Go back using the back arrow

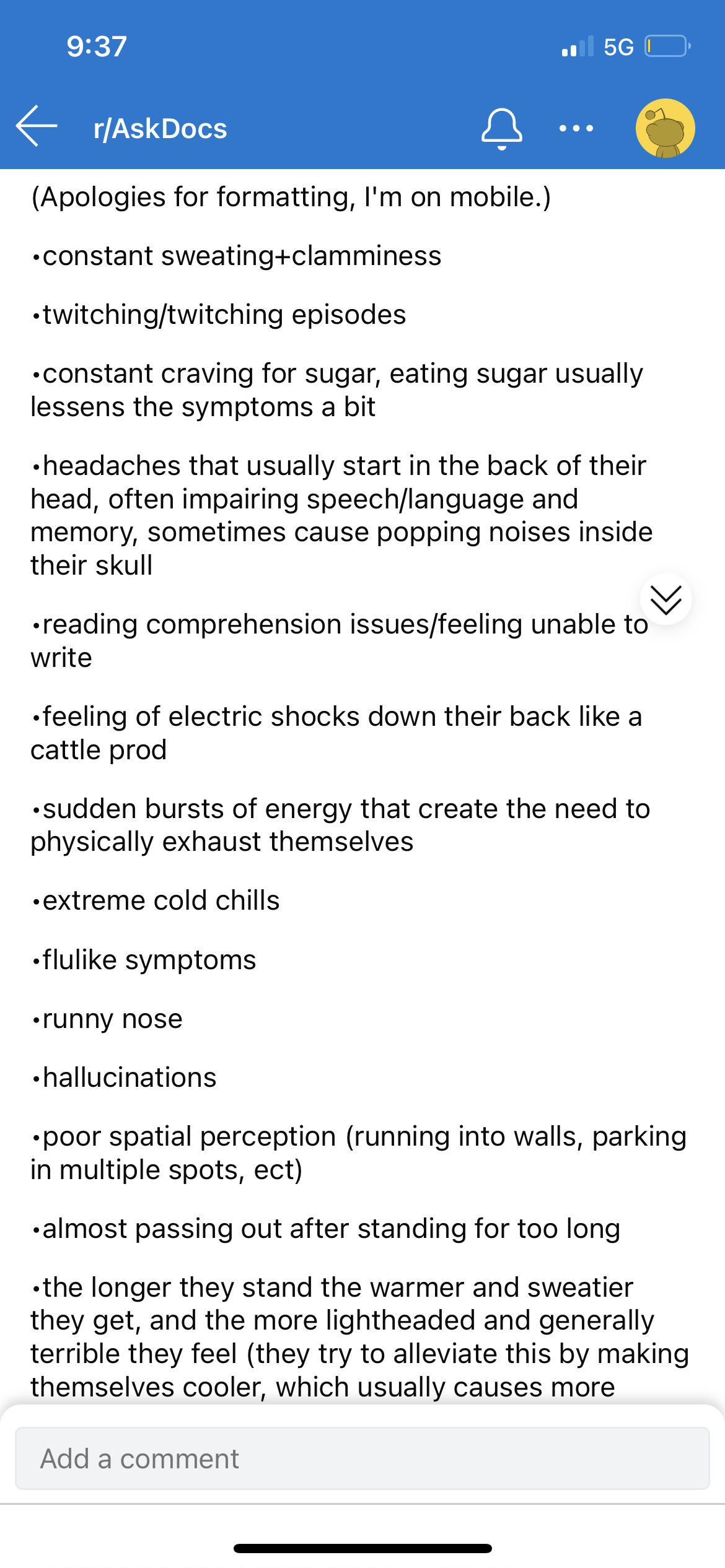pyautogui.click(x=37, y=126)
